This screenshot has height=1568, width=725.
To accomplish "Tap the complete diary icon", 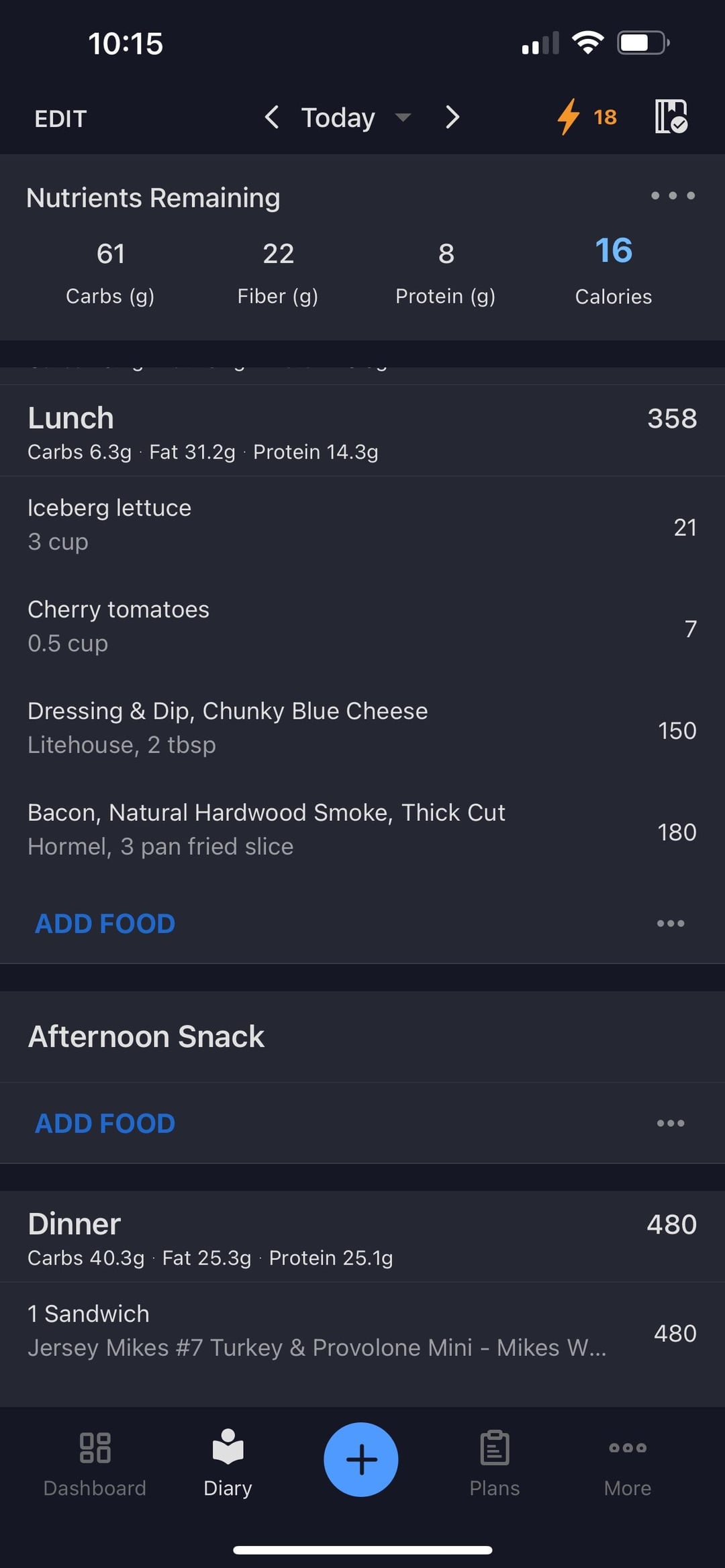I will pos(671,117).
